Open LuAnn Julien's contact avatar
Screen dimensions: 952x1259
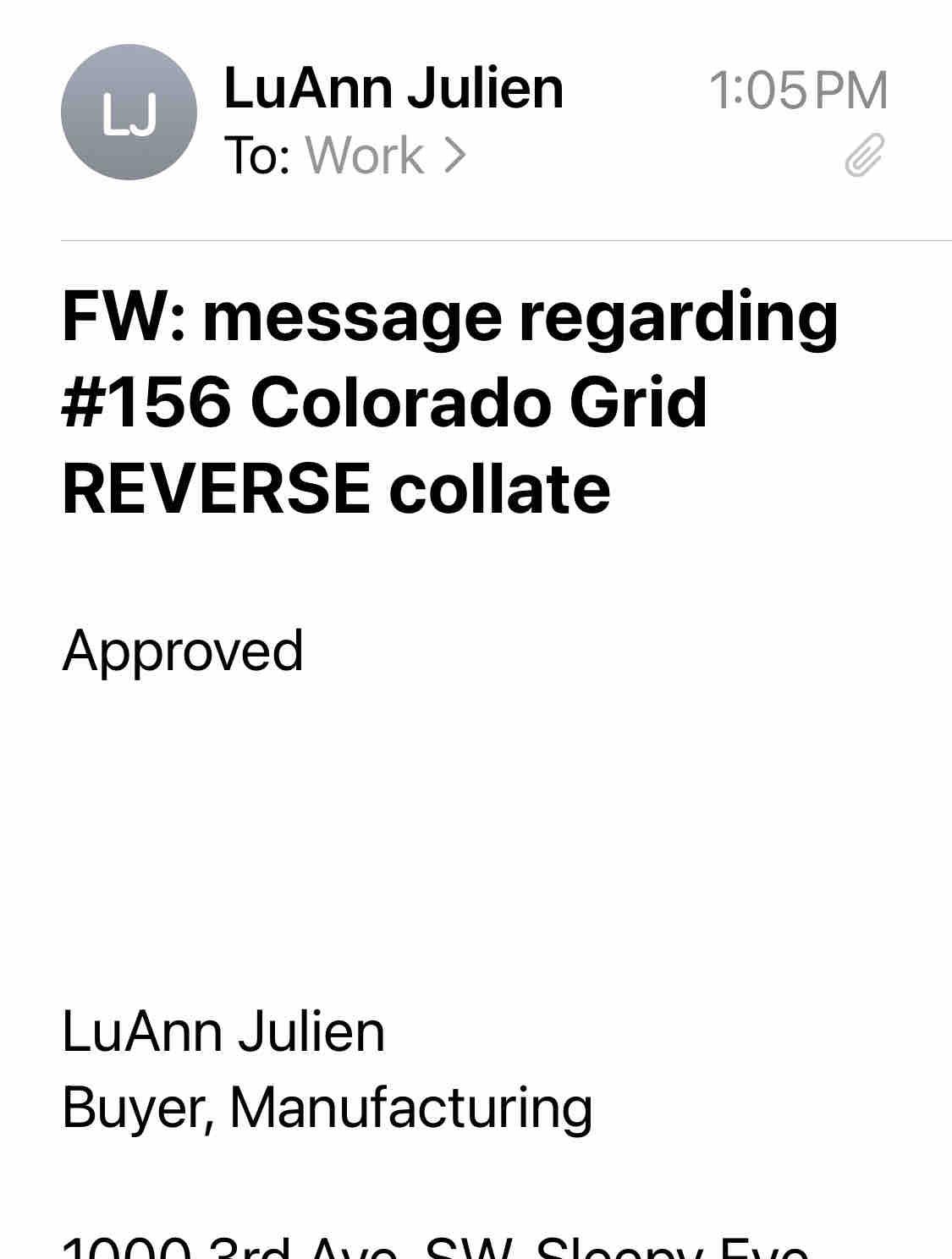[x=129, y=113]
